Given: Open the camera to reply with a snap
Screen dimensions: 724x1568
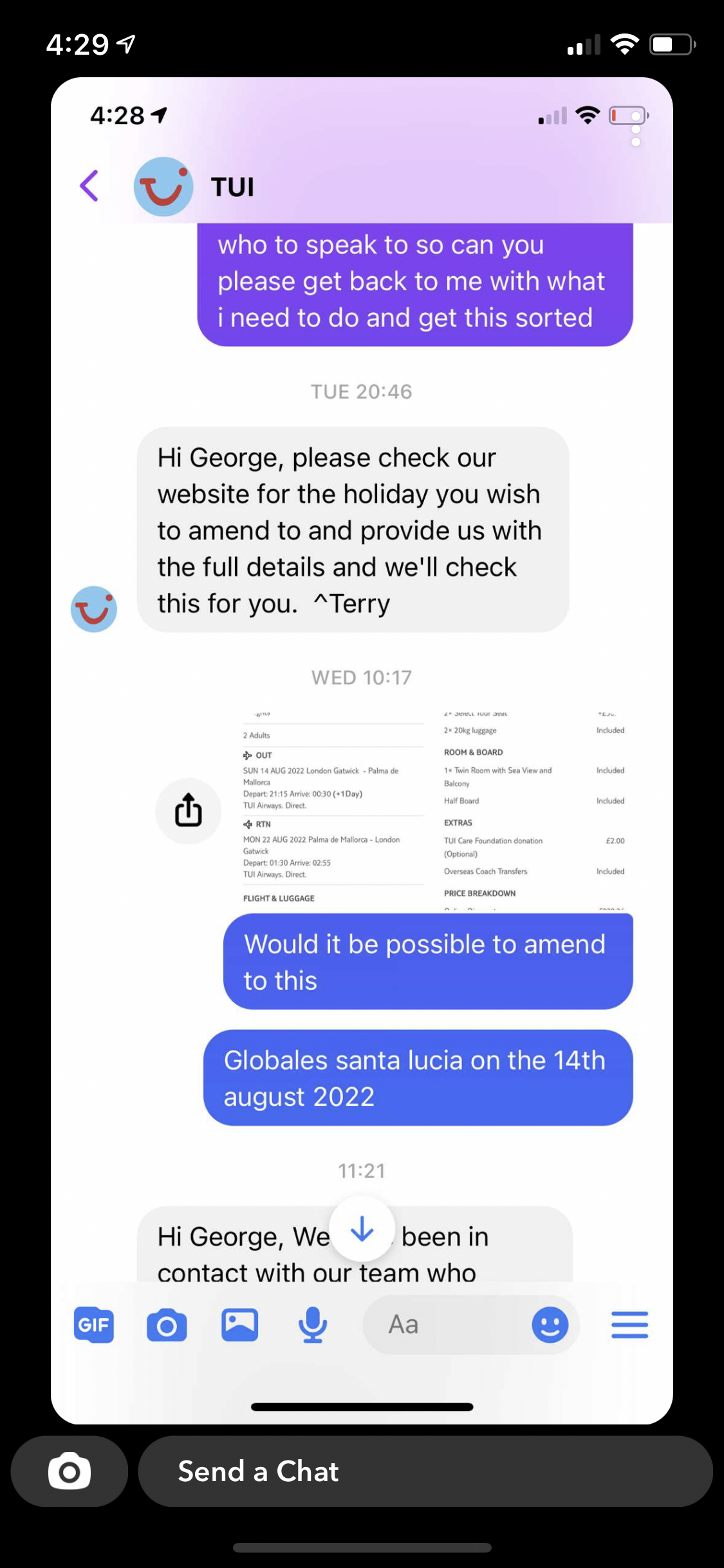Looking at the screenshot, I should pos(70,1471).
